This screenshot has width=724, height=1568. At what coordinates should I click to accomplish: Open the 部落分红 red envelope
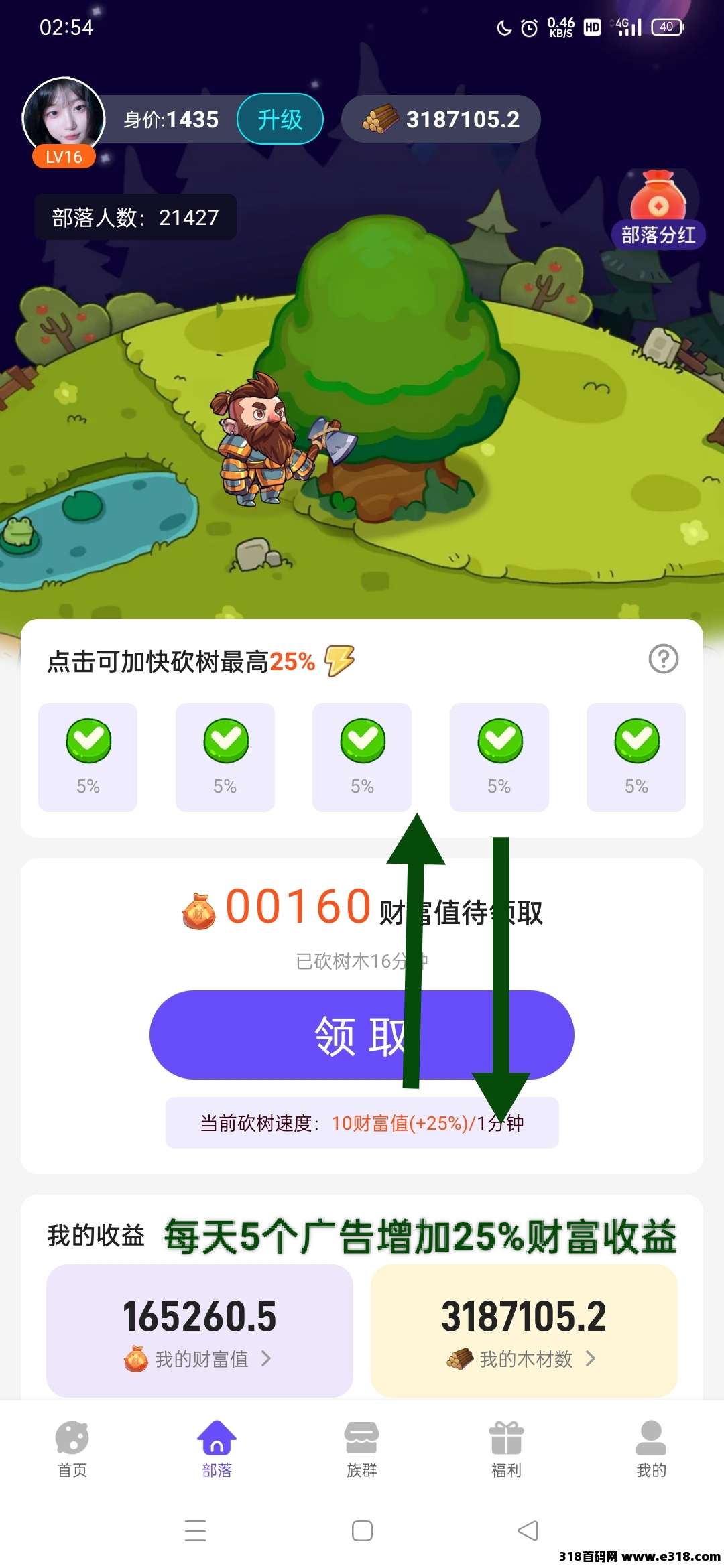658,210
